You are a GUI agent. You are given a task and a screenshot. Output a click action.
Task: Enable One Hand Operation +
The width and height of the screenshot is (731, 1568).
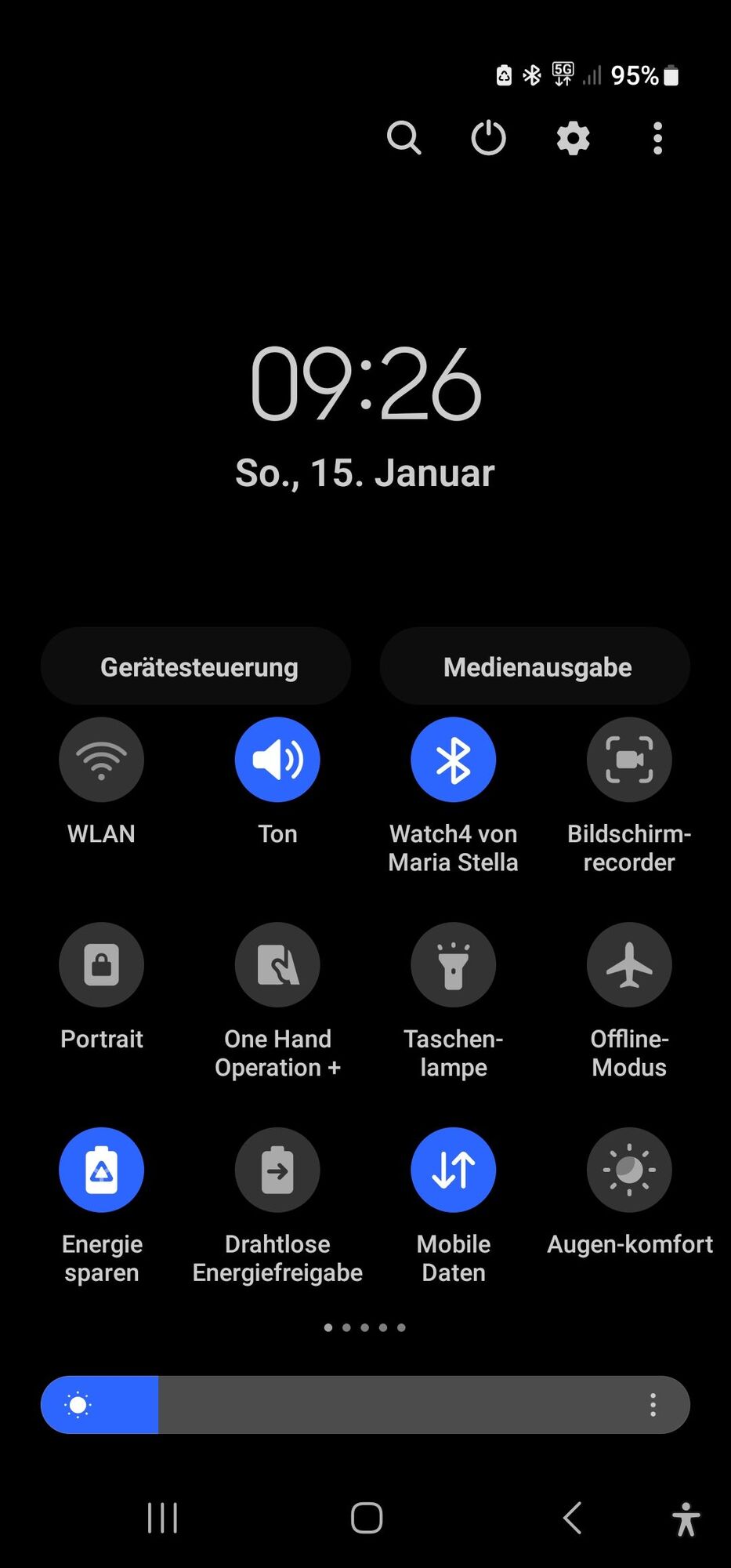pyautogui.click(x=277, y=964)
